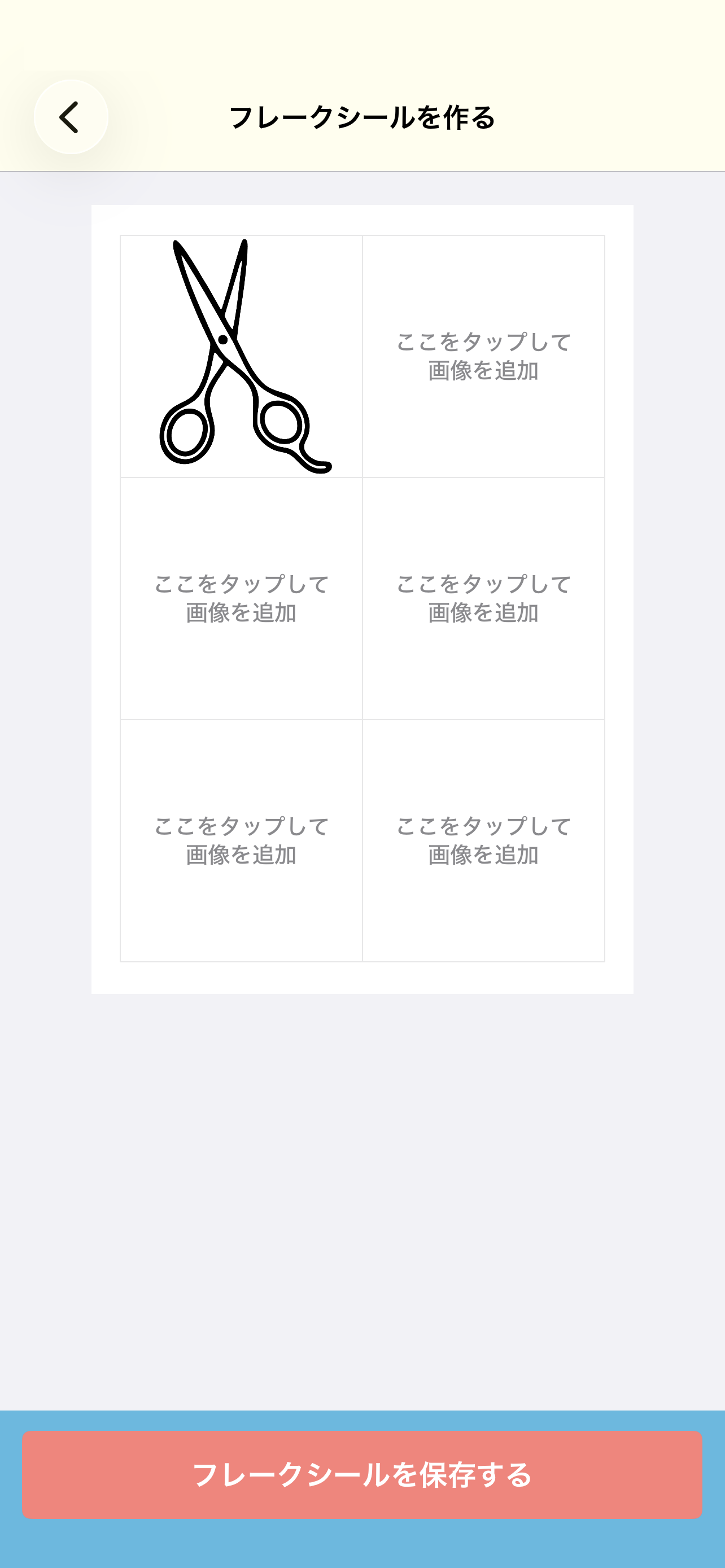
Task: Add image to bottom-right empty cell
Action: (x=483, y=840)
